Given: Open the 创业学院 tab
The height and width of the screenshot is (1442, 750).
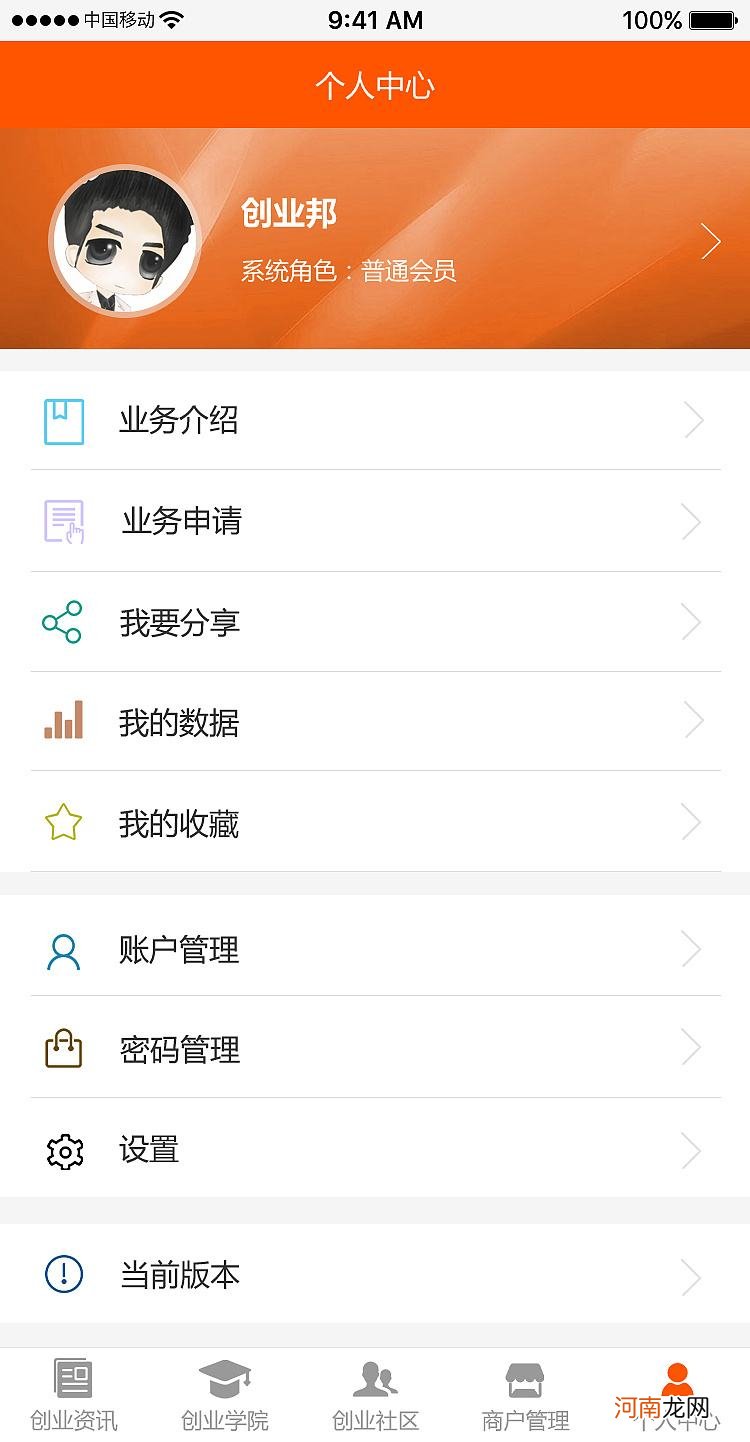Looking at the screenshot, I should tap(224, 1390).
